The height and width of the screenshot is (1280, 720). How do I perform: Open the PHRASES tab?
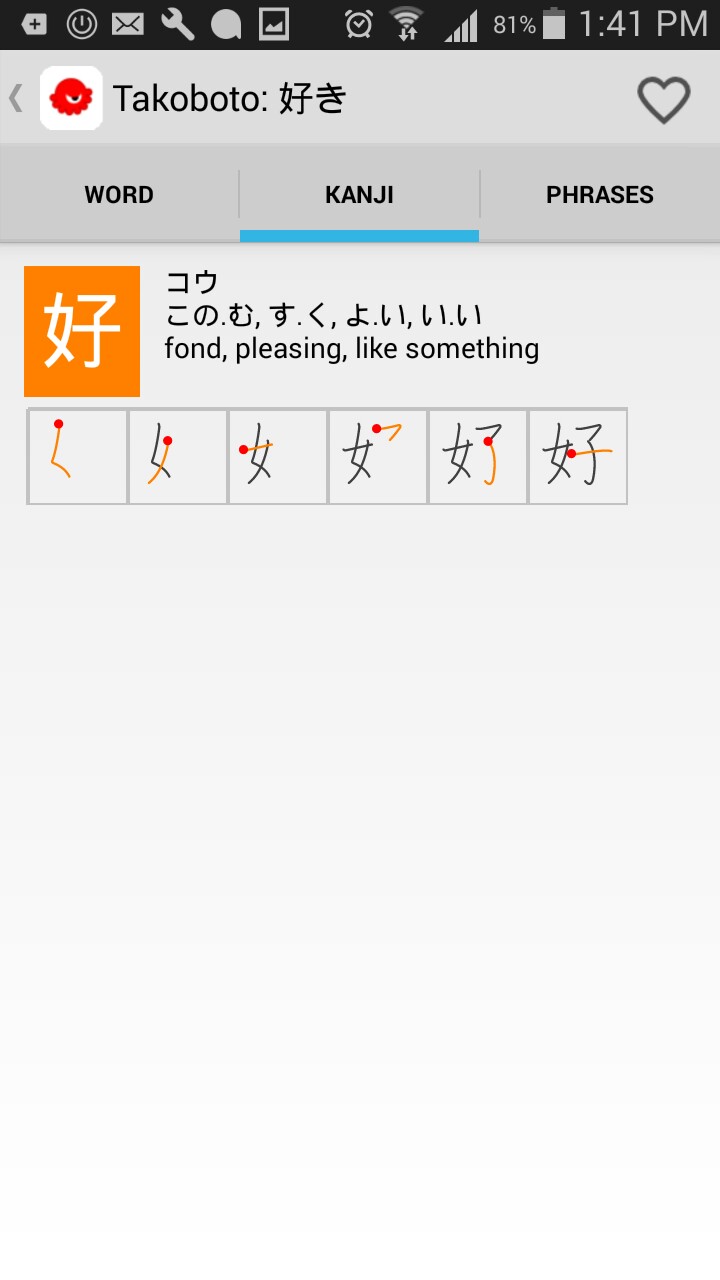(x=600, y=194)
